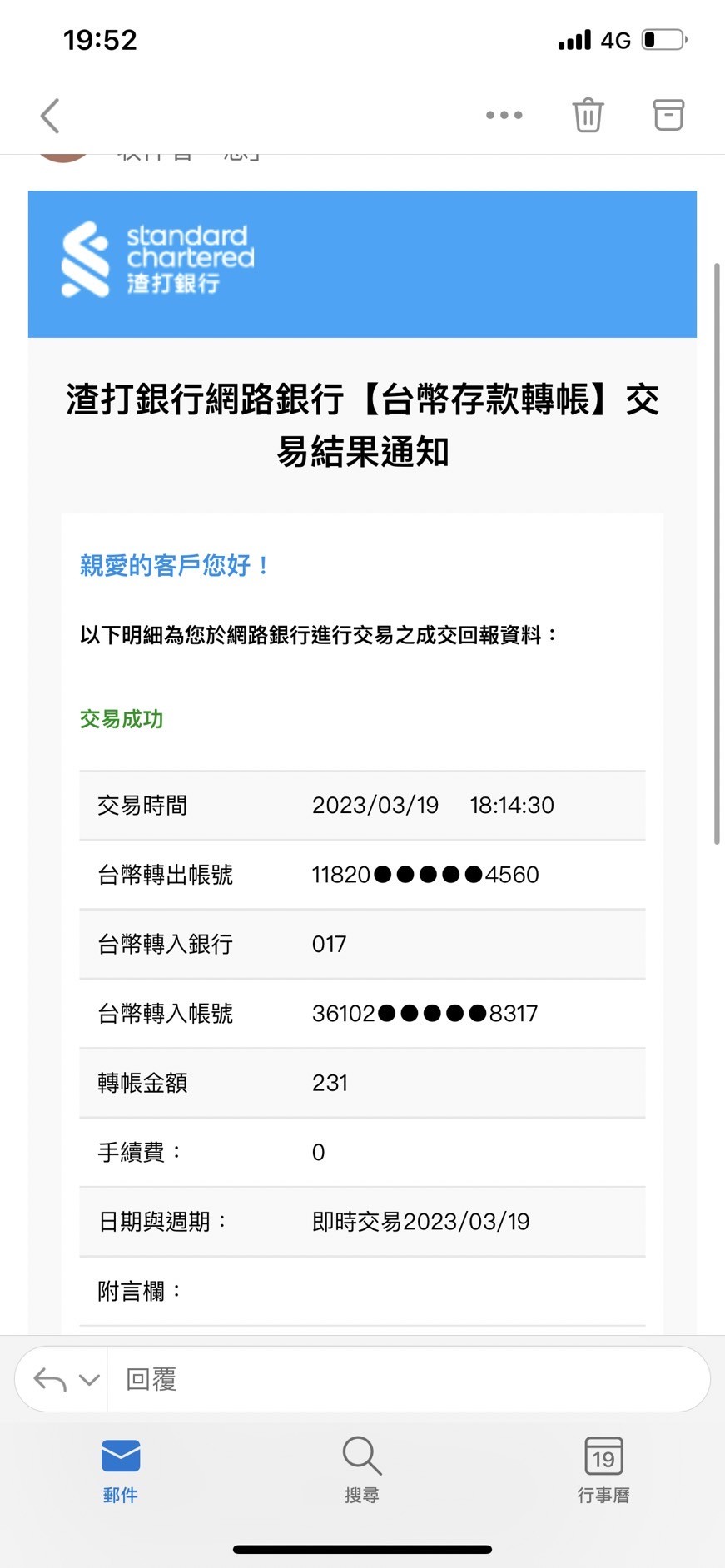Switch to the 郵件 mail tab
The image size is (725, 1568).
point(121,1471)
